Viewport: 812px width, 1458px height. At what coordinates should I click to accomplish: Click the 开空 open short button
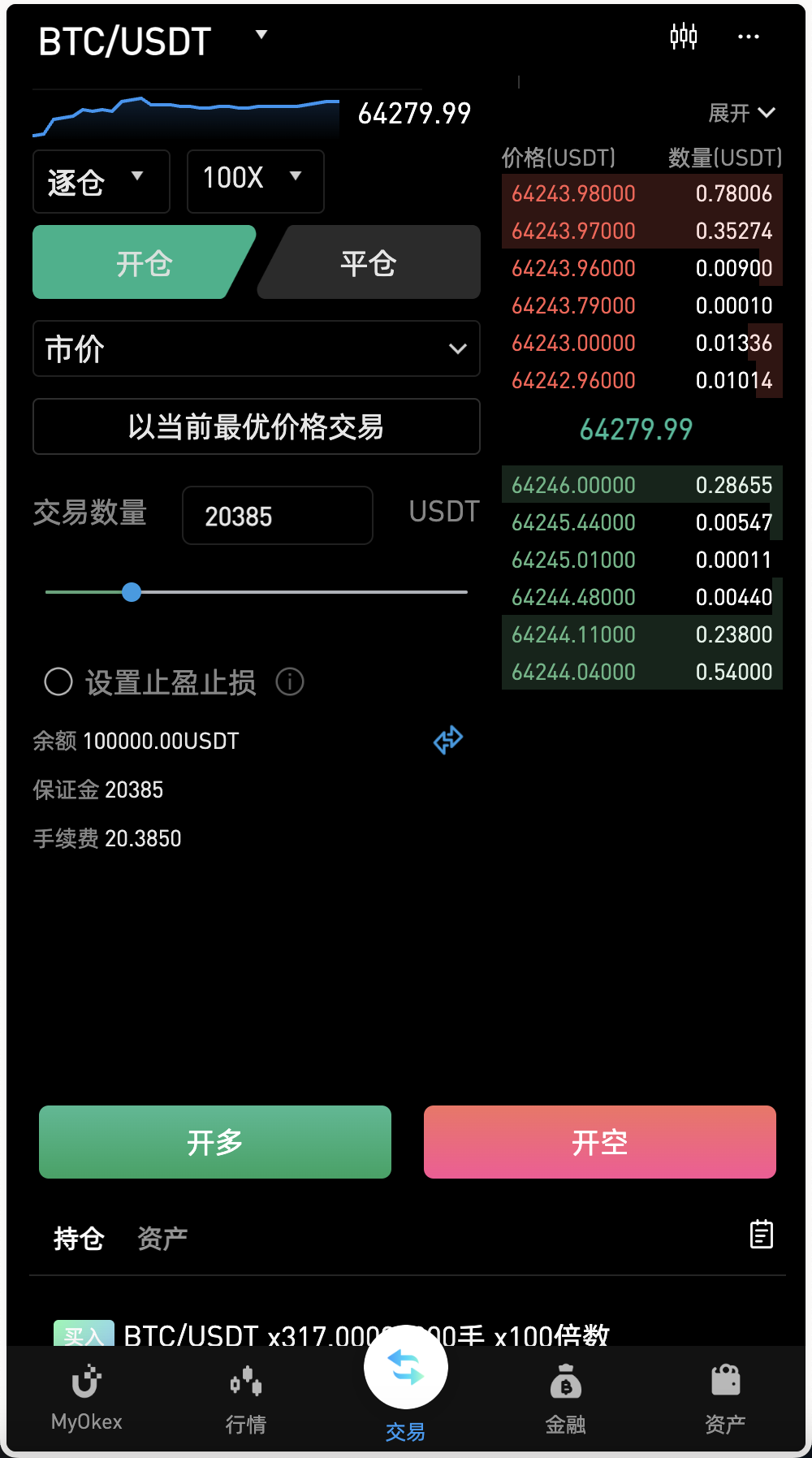(598, 1142)
